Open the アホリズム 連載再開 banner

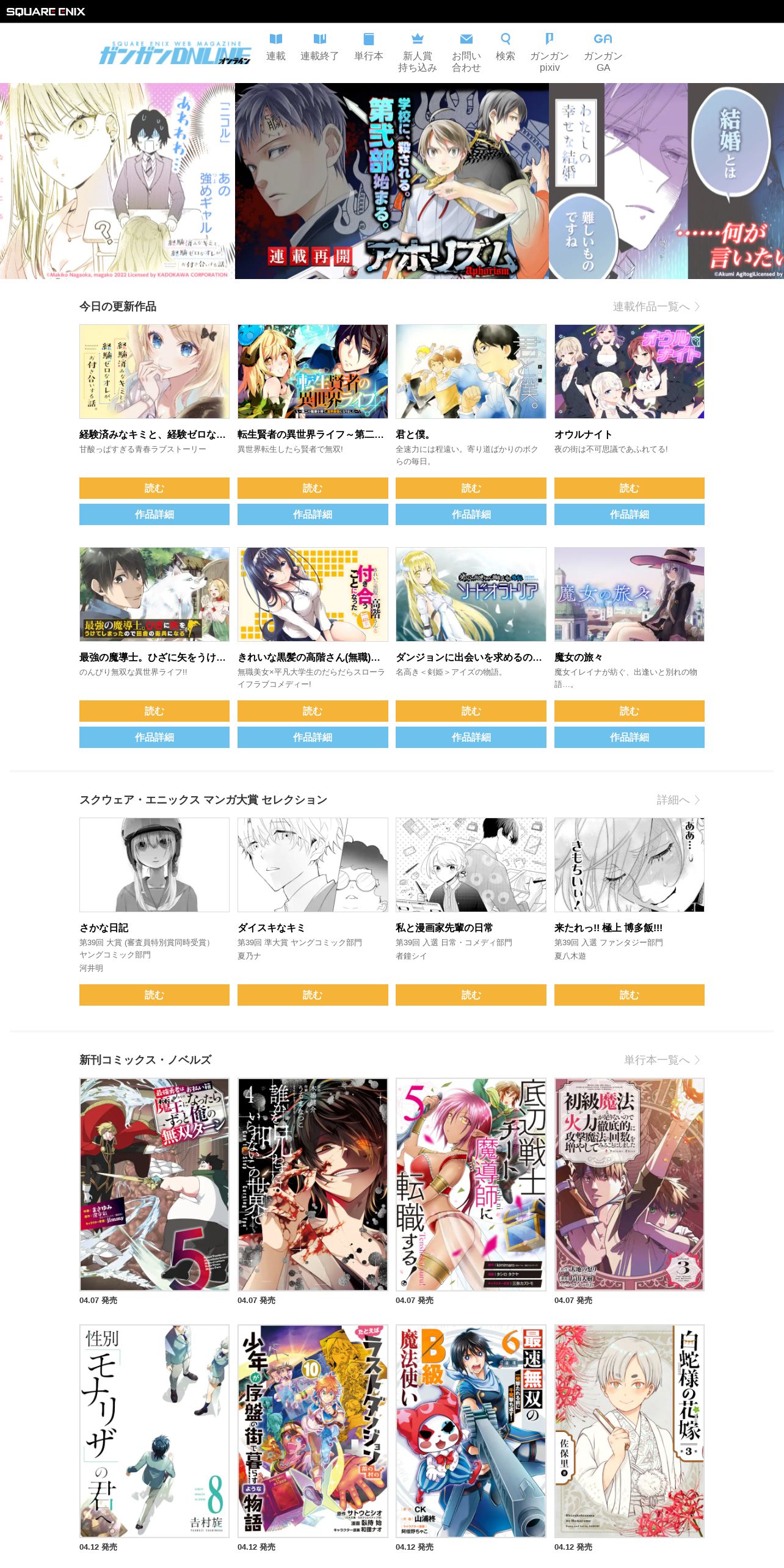392,181
